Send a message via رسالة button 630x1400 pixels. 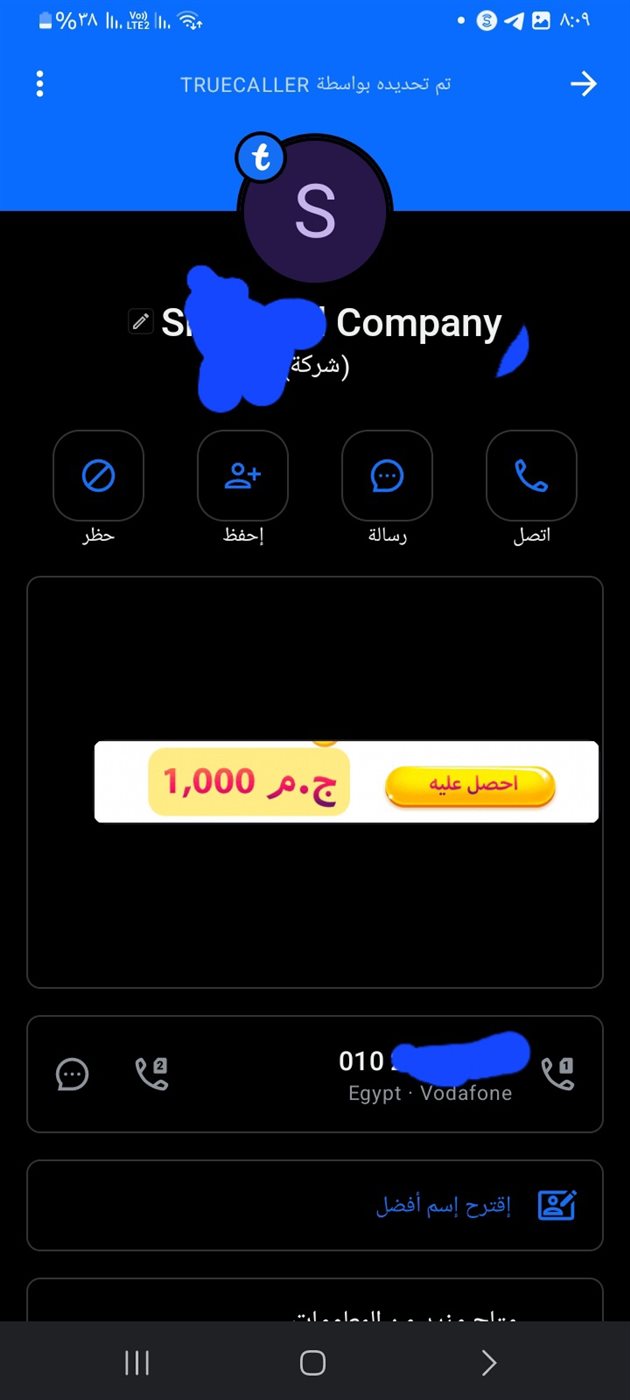[x=387, y=476]
